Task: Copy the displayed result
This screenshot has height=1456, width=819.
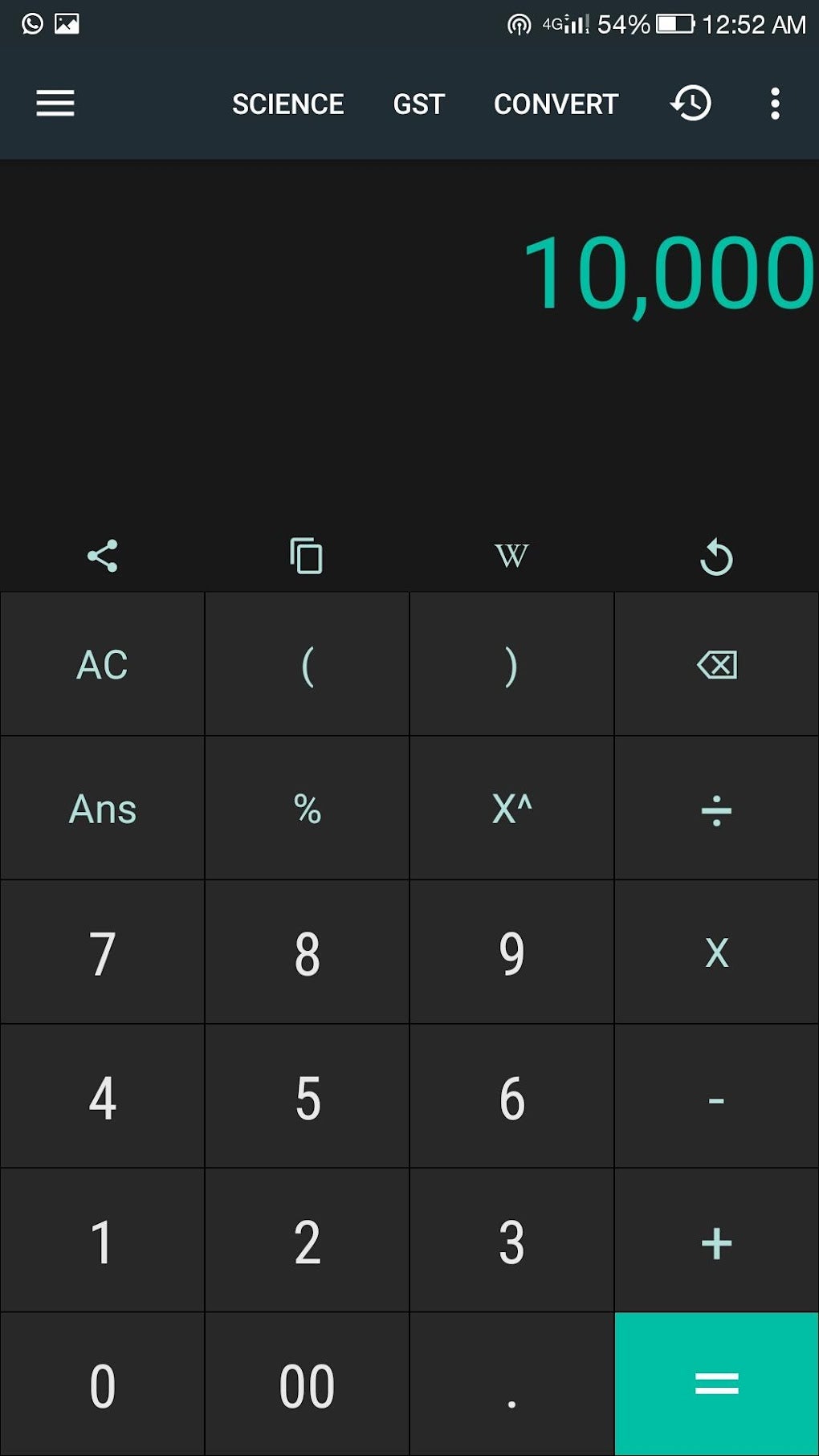Action: tap(307, 555)
